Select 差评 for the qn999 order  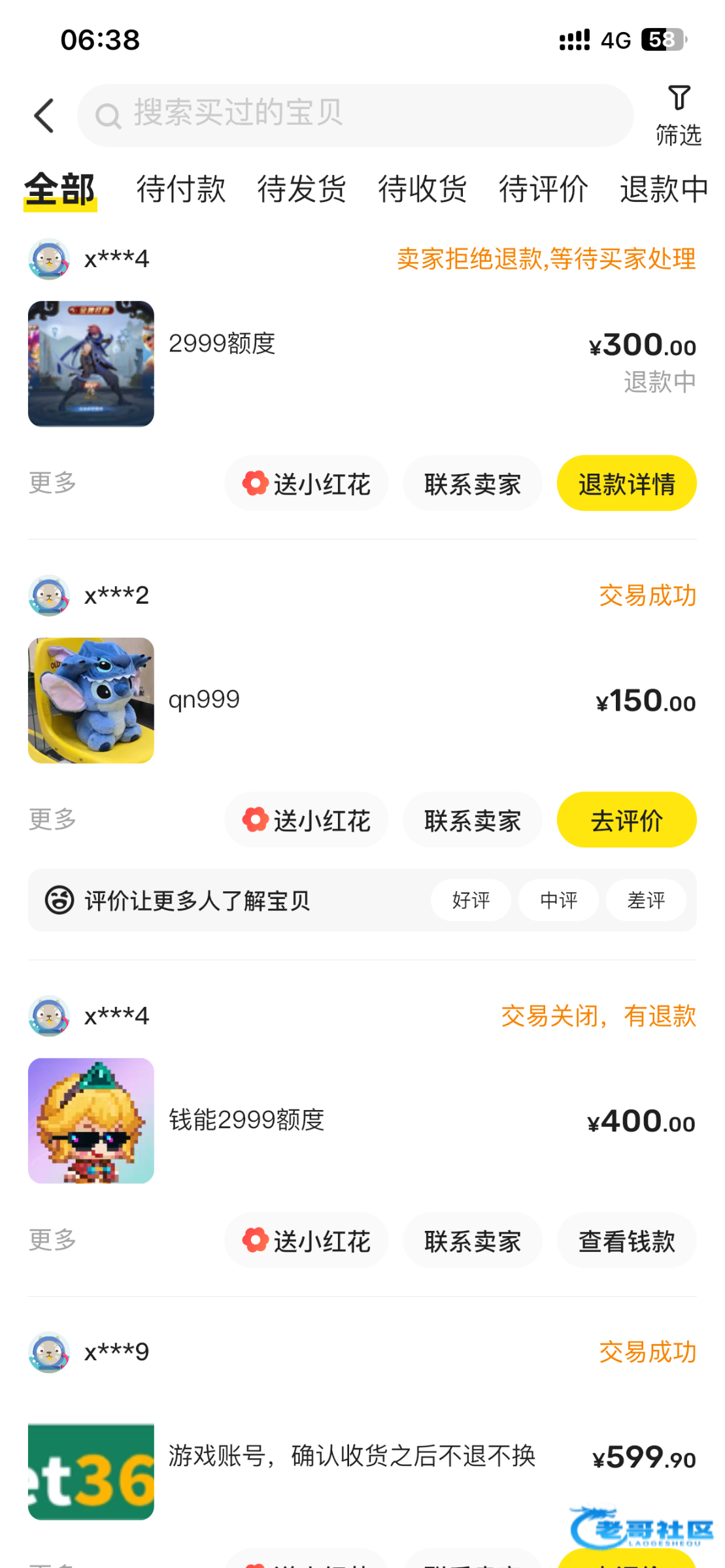point(645,900)
